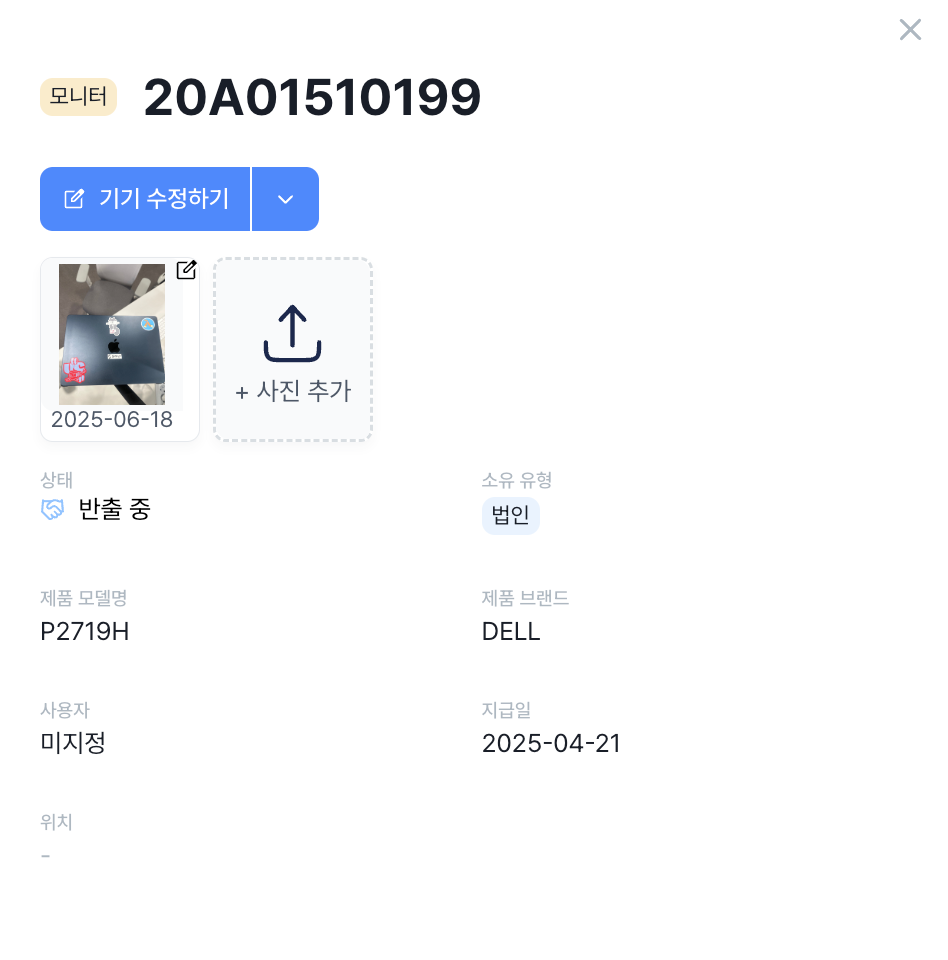Close the device detail panel
948x960 pixels.
910,29
